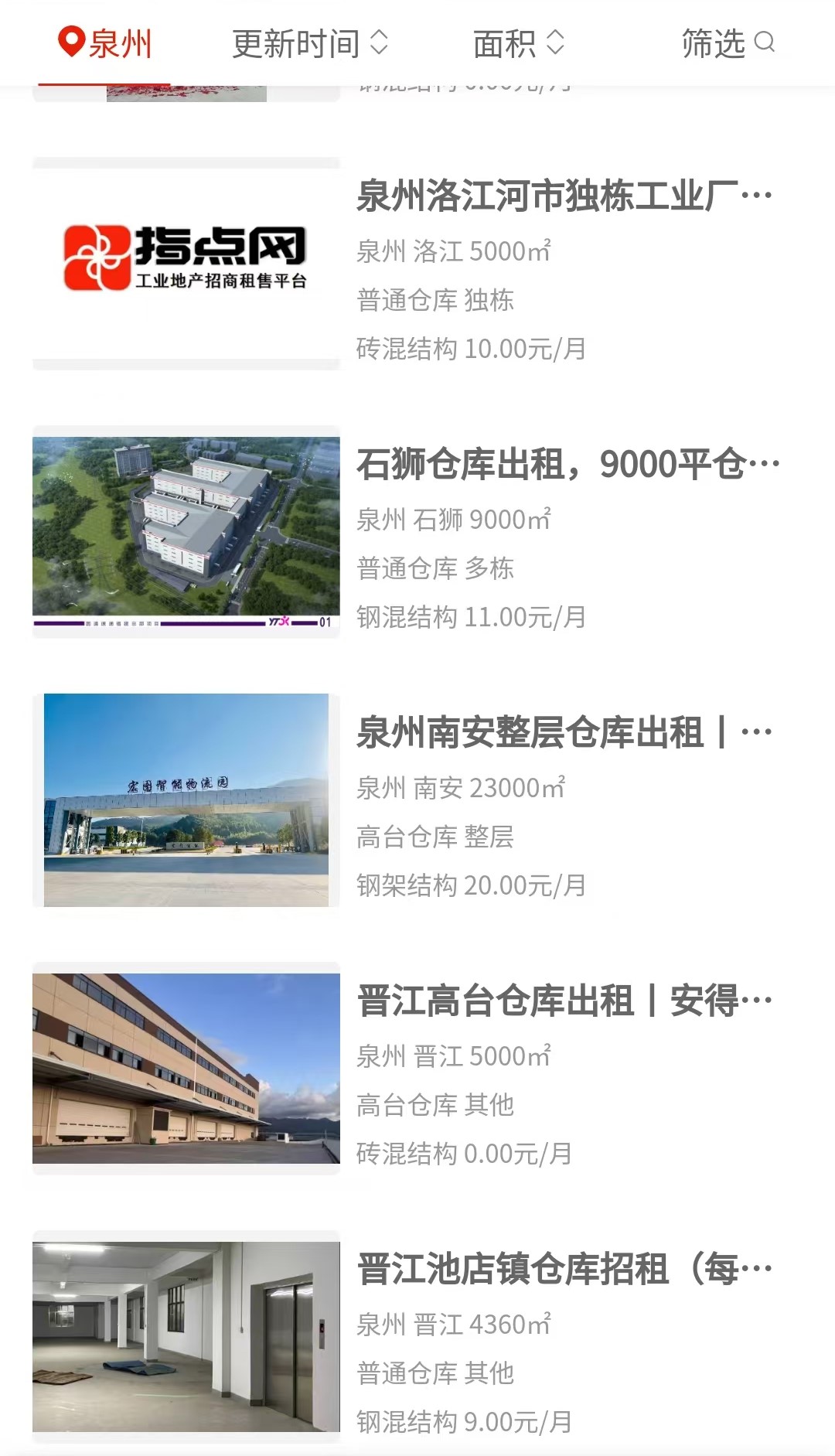This screenshot has height=1456, width=835.
Task: Open the 筛选 filter options
Action: (x=728, y=43)
